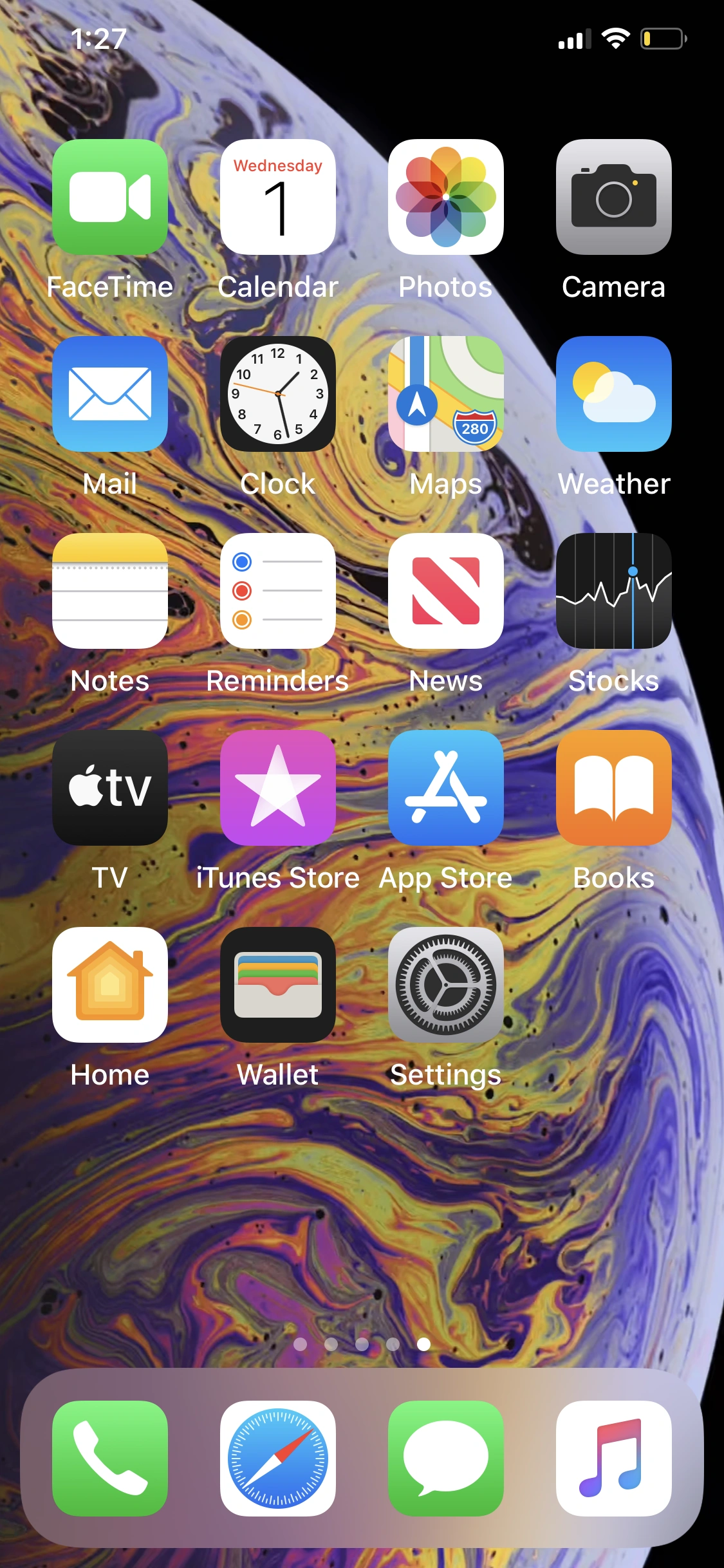This screenshot has width=724, height=1568.
Task: Open the Wallet app
Action: pyautogui.click(x=278, y=985)
